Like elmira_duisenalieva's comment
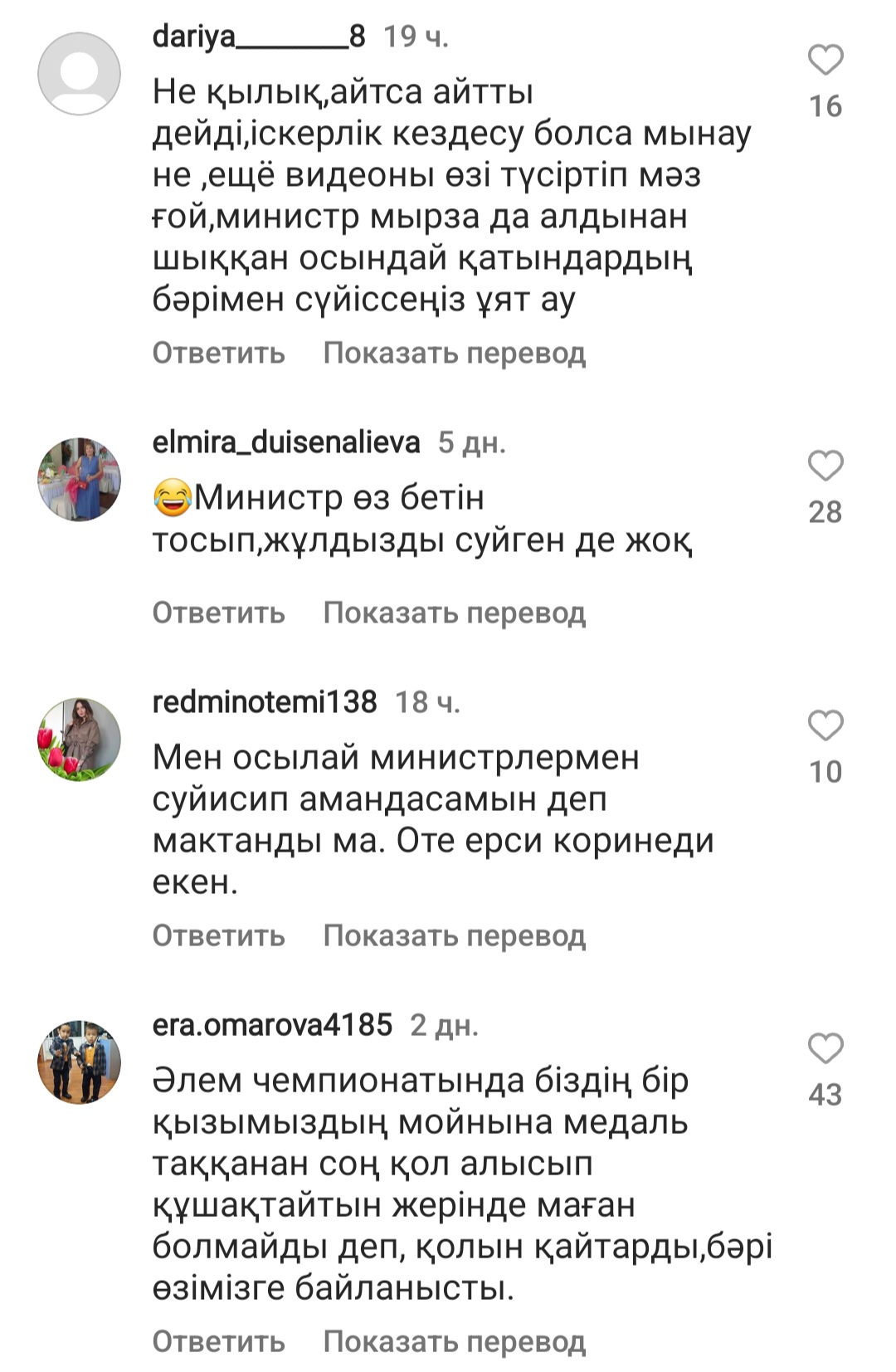This screenshot has width=896, height=1372. pyautogui.click(x=825, y=466)
